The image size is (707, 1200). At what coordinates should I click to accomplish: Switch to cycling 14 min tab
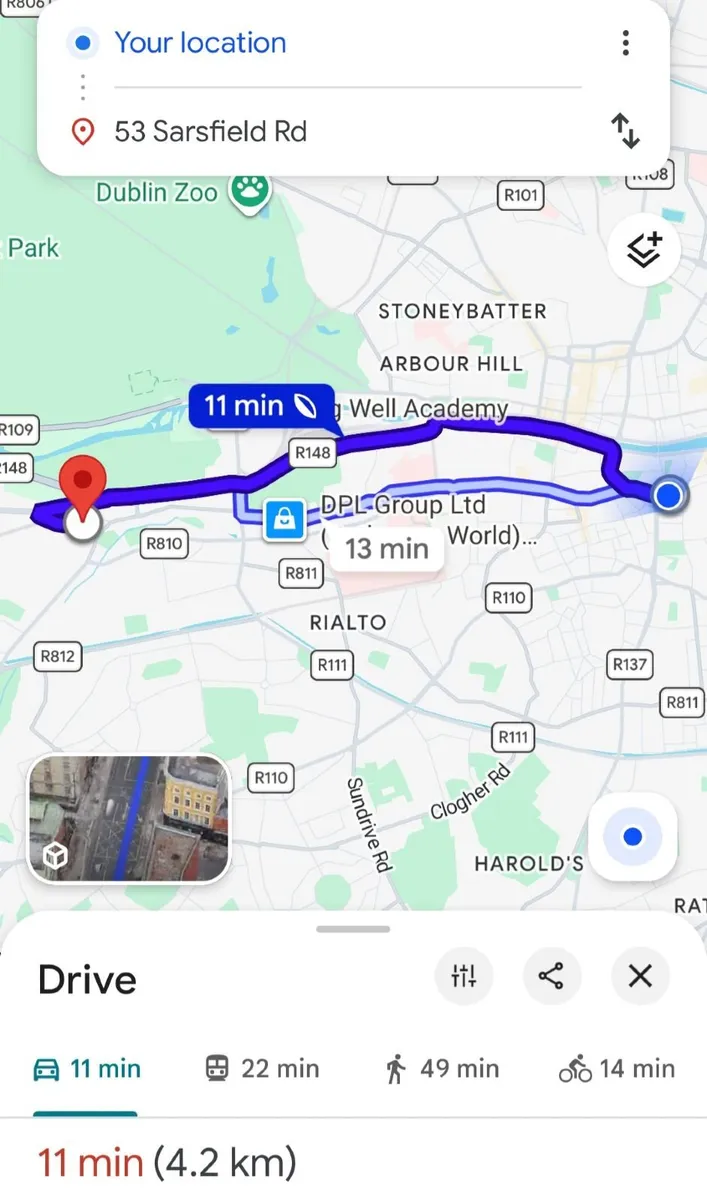coord(616,1069)
